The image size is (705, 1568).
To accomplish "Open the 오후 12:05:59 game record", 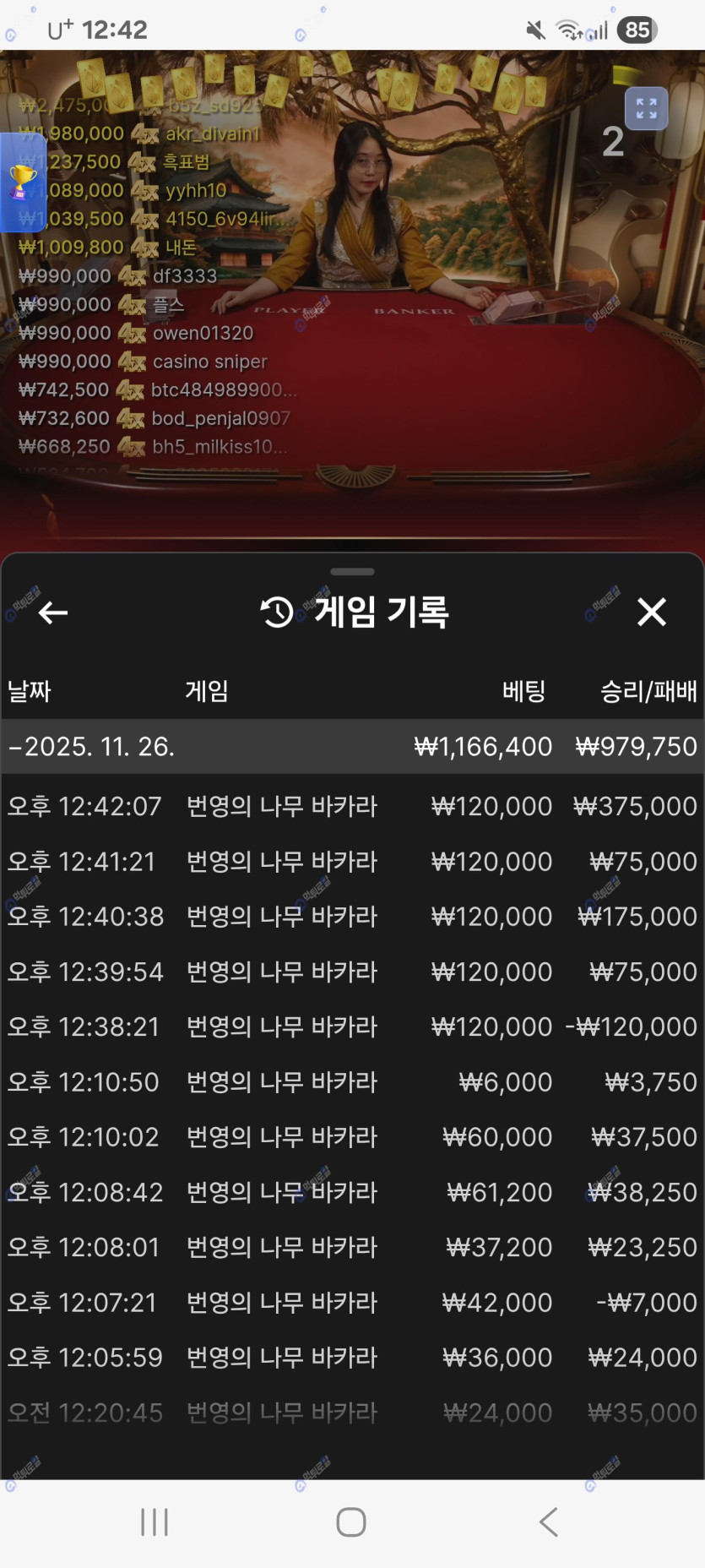I will [x=351, y=1358].
